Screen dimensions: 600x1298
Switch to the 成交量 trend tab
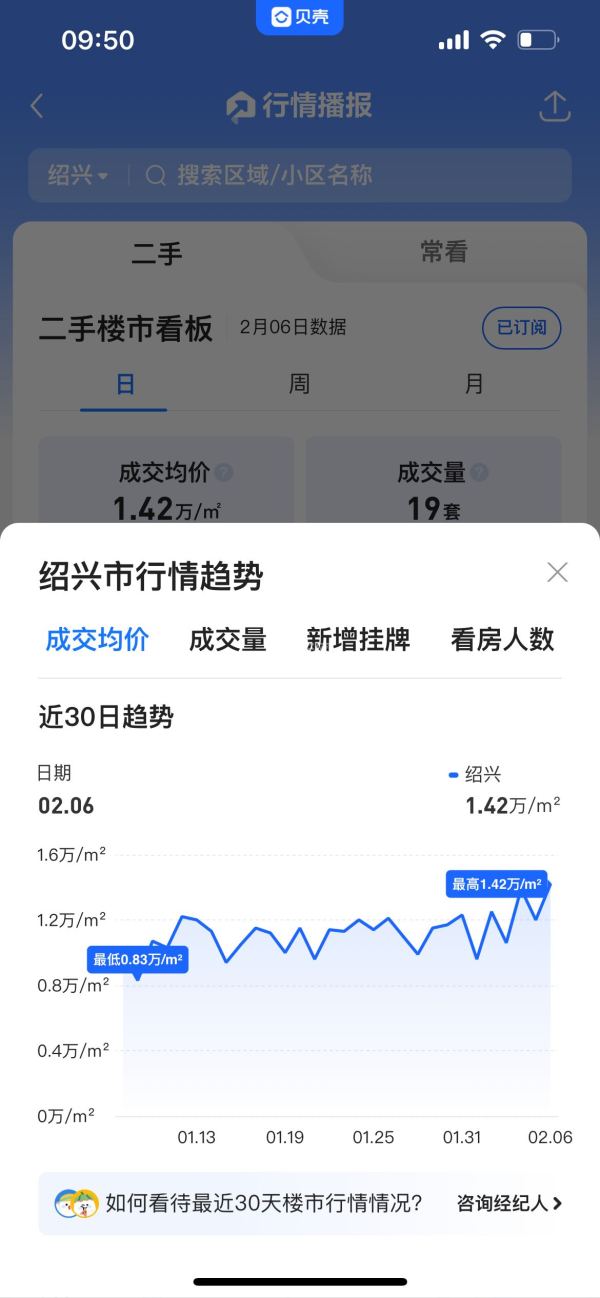tap(228, 640)
